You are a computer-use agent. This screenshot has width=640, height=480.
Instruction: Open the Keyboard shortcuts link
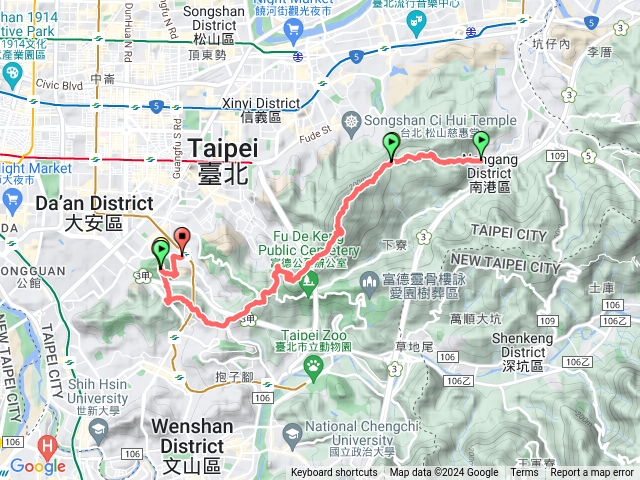(334, 473)
